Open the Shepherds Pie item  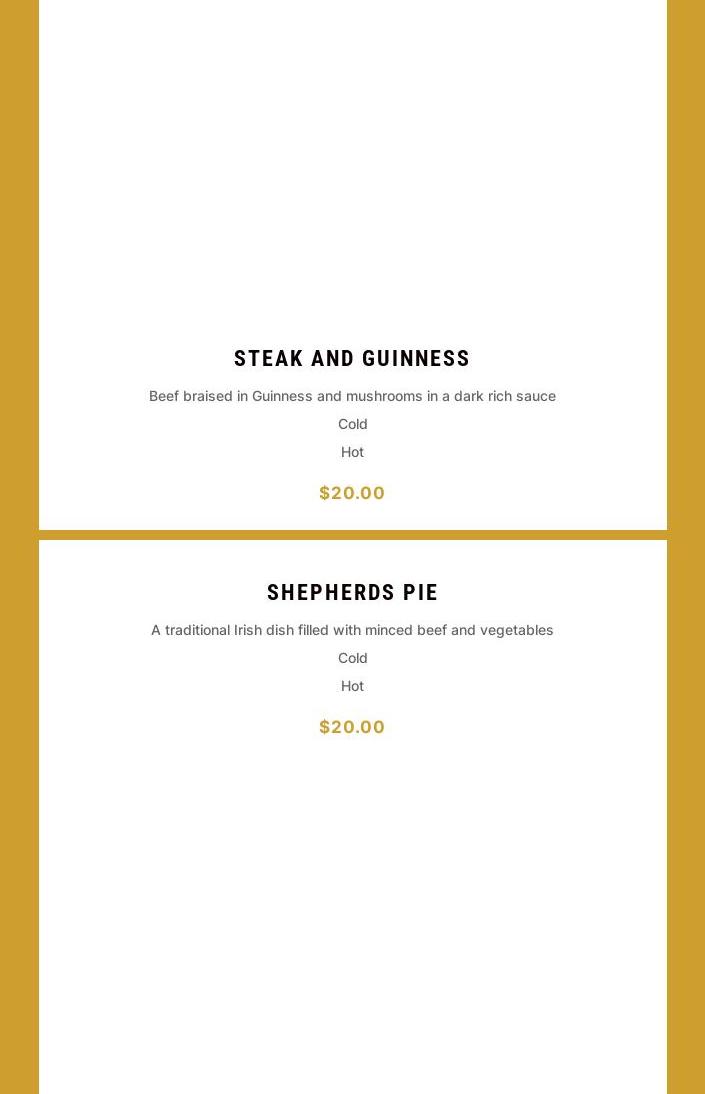click(x=352, y=592)
